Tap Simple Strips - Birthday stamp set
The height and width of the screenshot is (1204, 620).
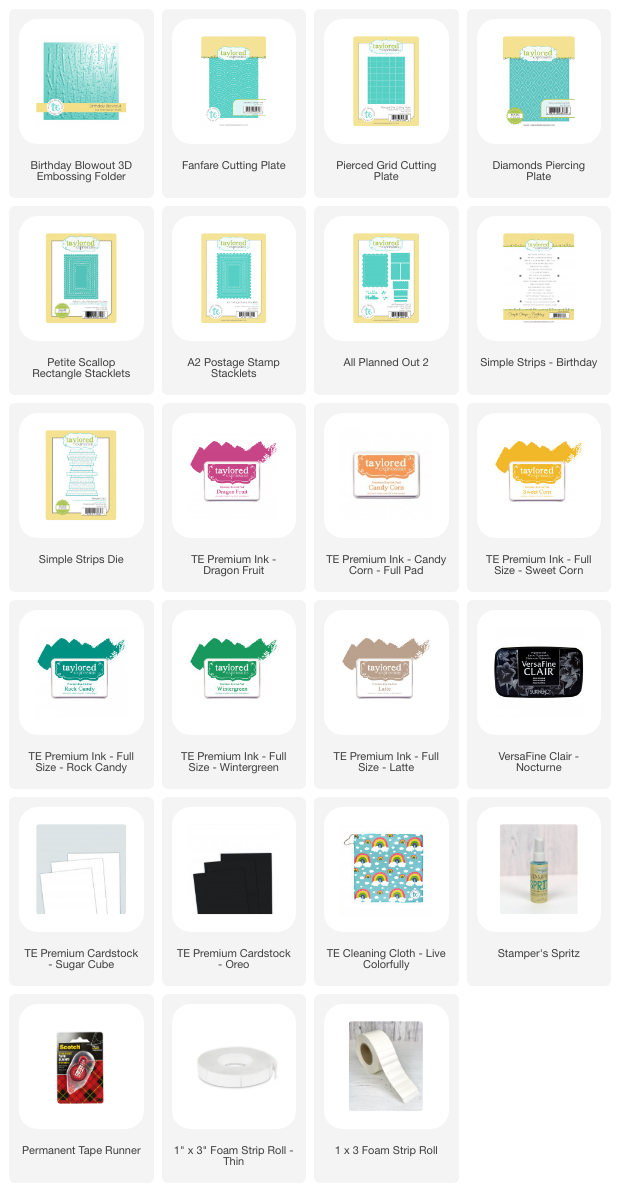point(539,278)
